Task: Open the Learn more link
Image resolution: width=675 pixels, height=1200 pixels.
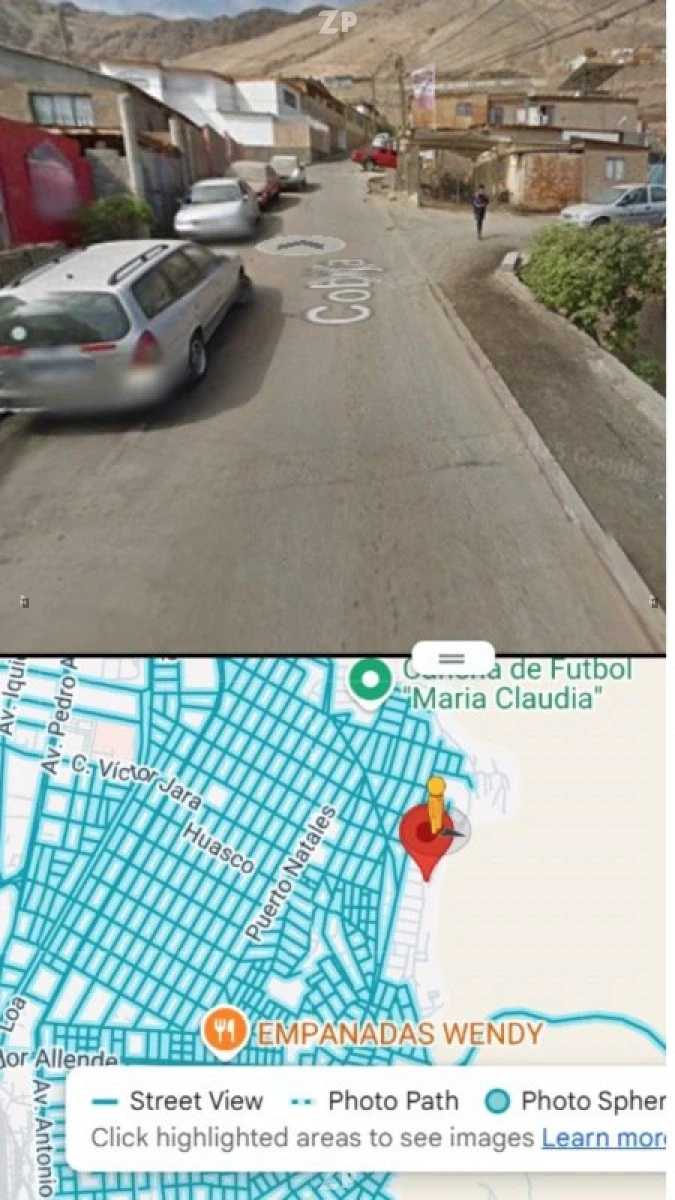Action: 603,1137
